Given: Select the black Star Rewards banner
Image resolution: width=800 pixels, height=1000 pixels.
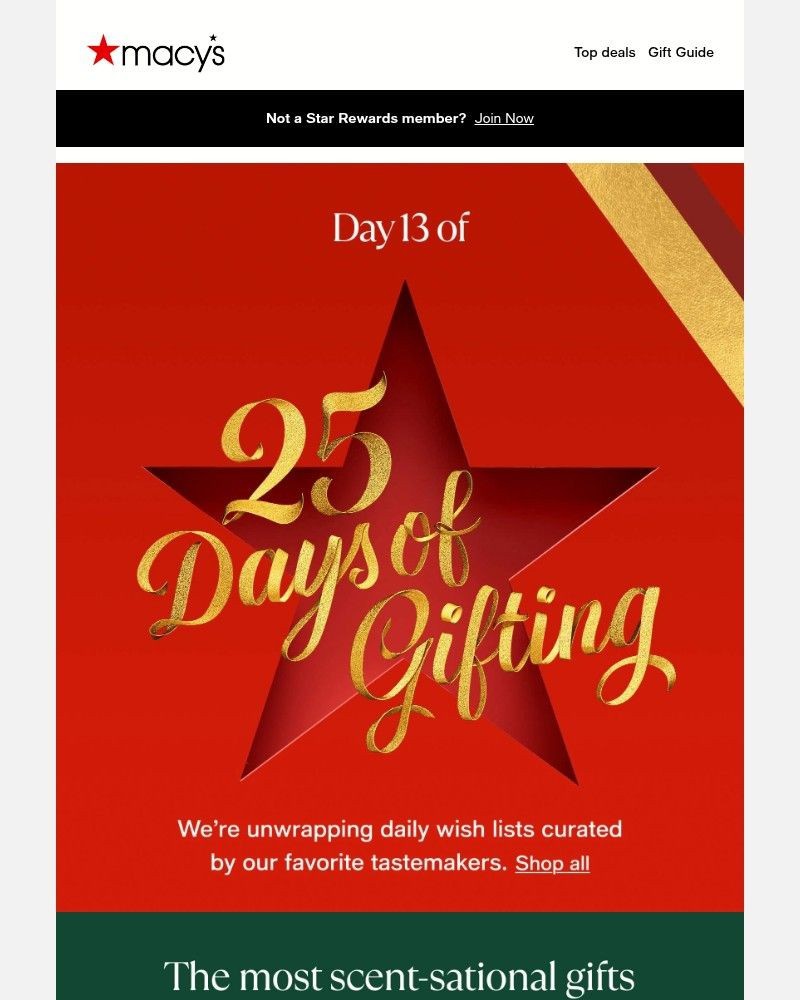Looking at the screenshot, I should [400, 118].
